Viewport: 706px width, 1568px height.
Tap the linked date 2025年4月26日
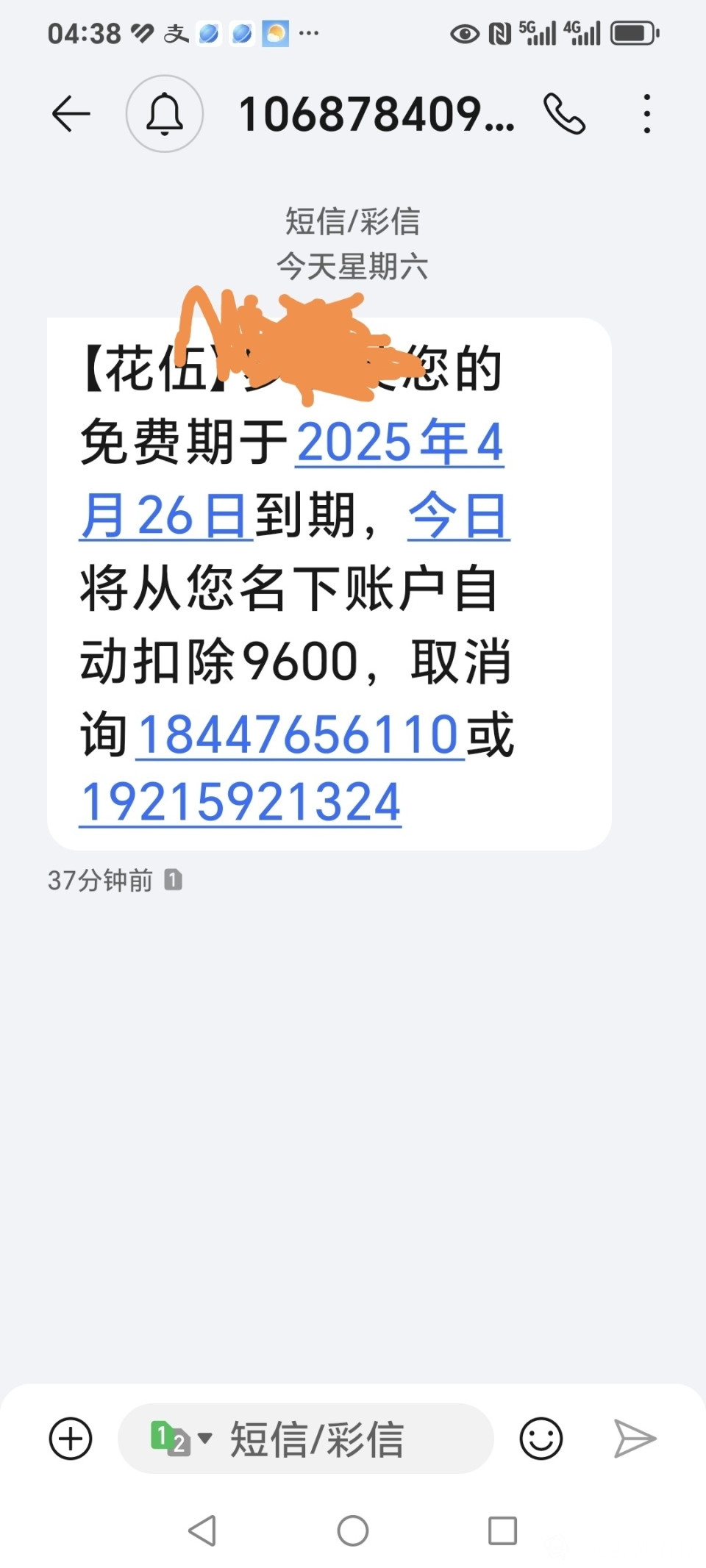point(399,443)
